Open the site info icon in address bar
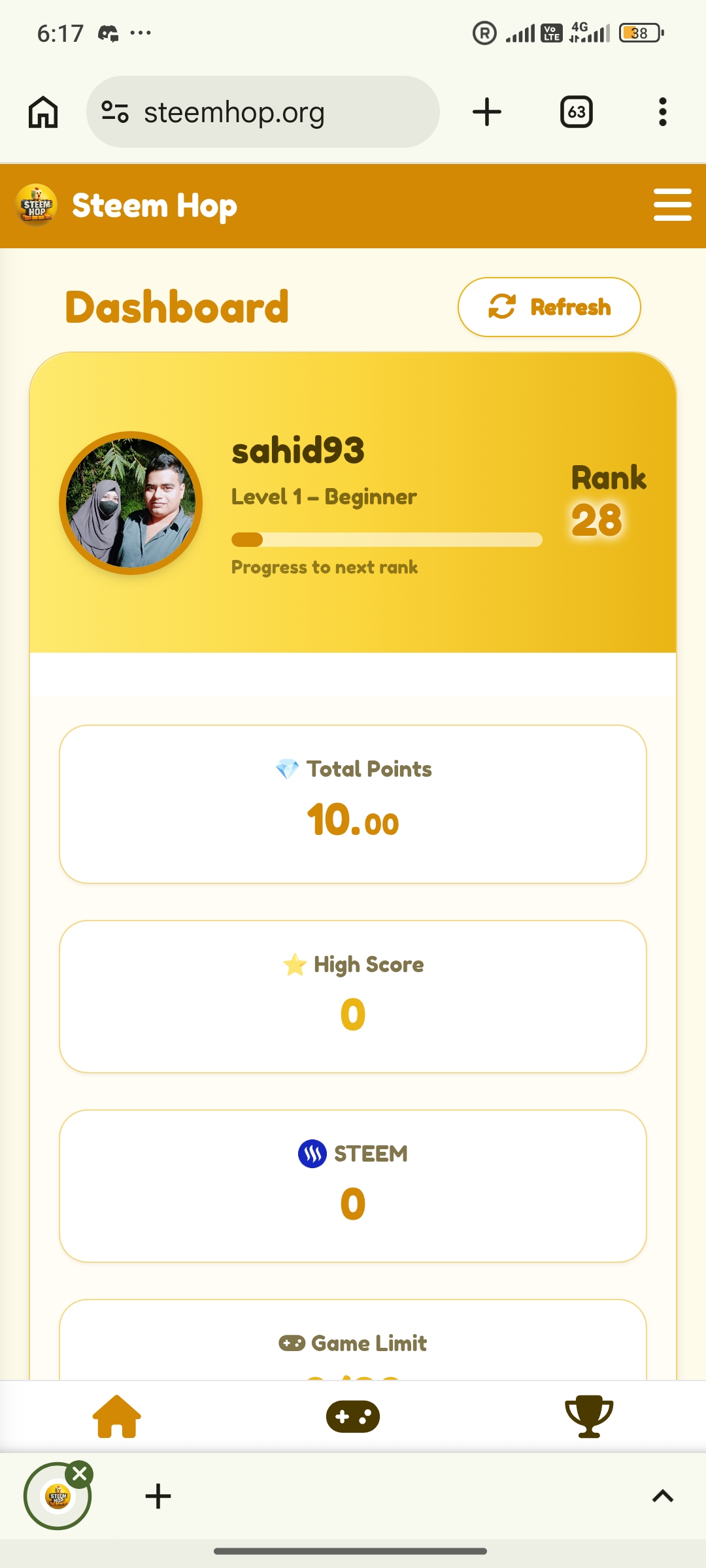The height and width of the screenshot is (1568, 706). [115, 112]
